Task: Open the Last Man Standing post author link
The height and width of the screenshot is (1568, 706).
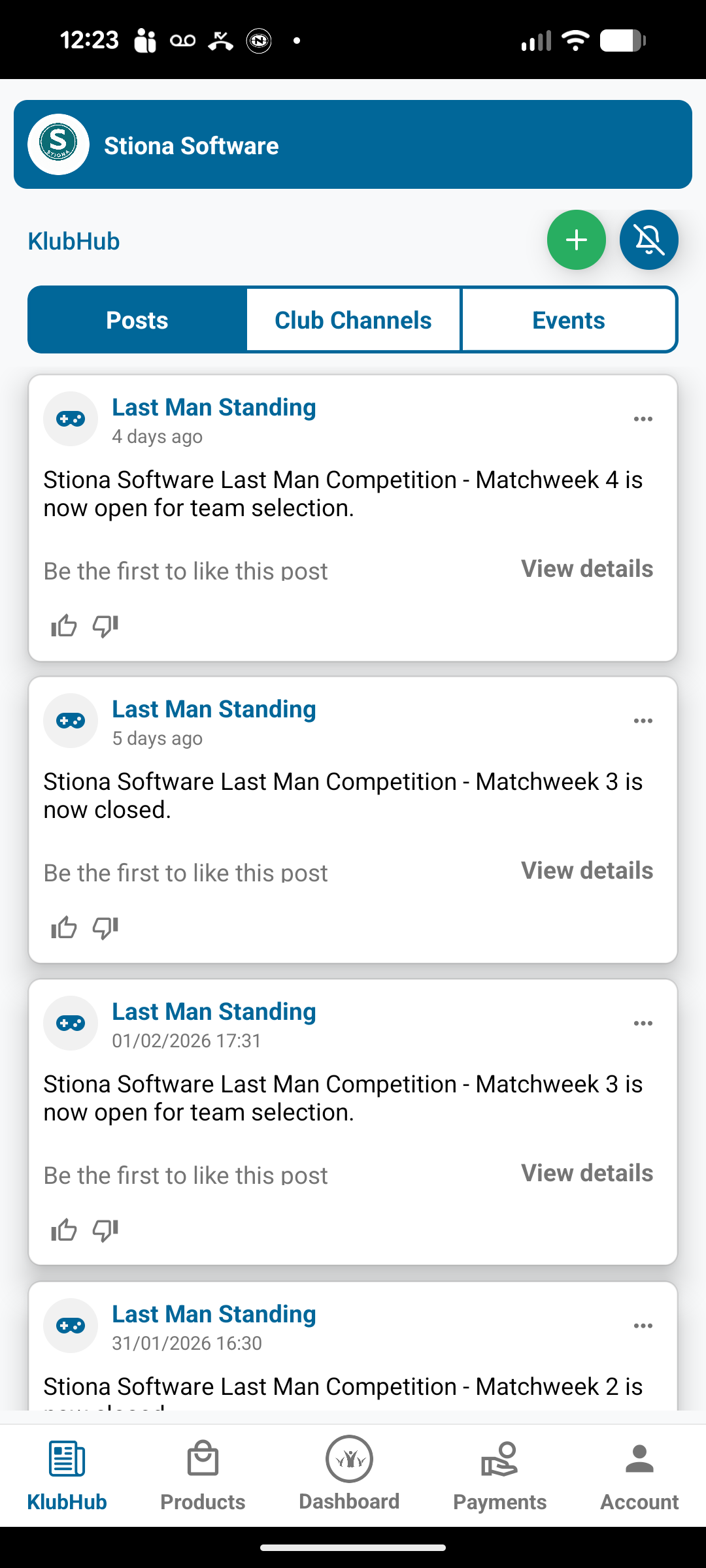Action: coord(213,406)
